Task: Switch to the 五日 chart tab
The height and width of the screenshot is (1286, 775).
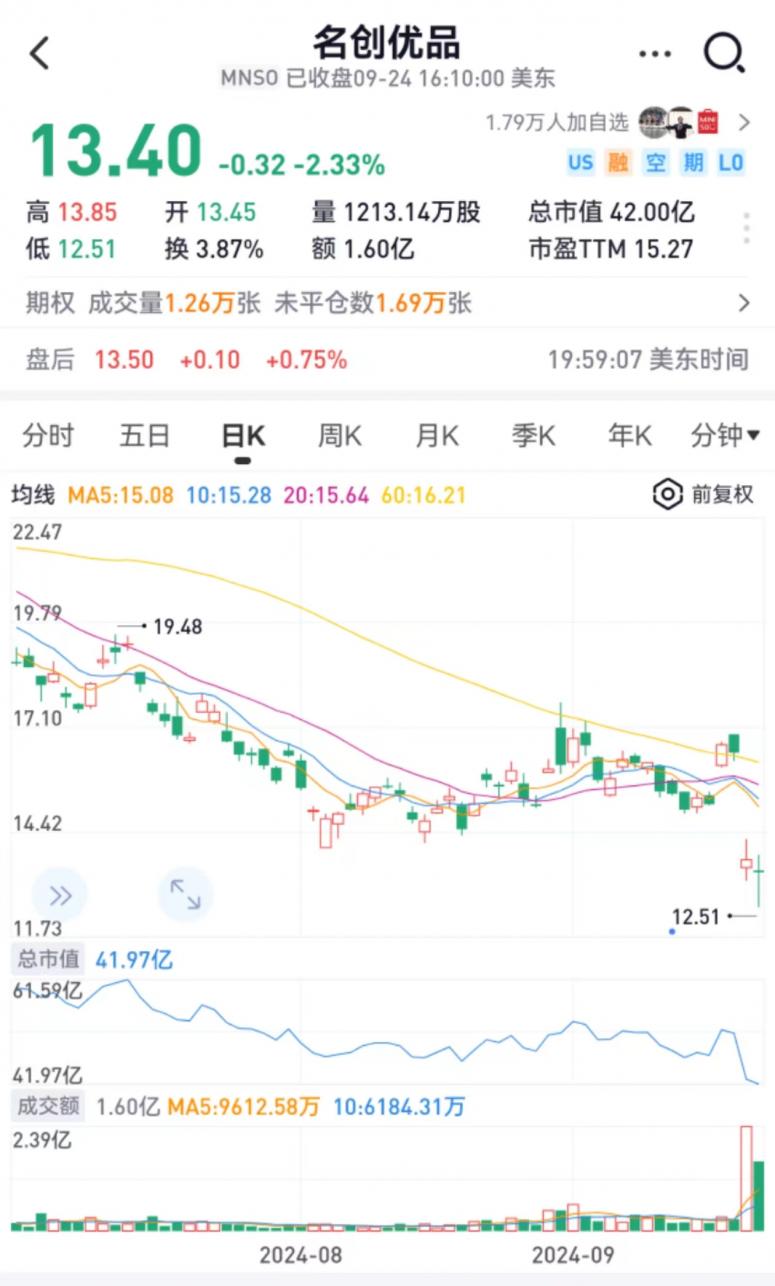Action: pyautogui.click(x=145, y=436)
